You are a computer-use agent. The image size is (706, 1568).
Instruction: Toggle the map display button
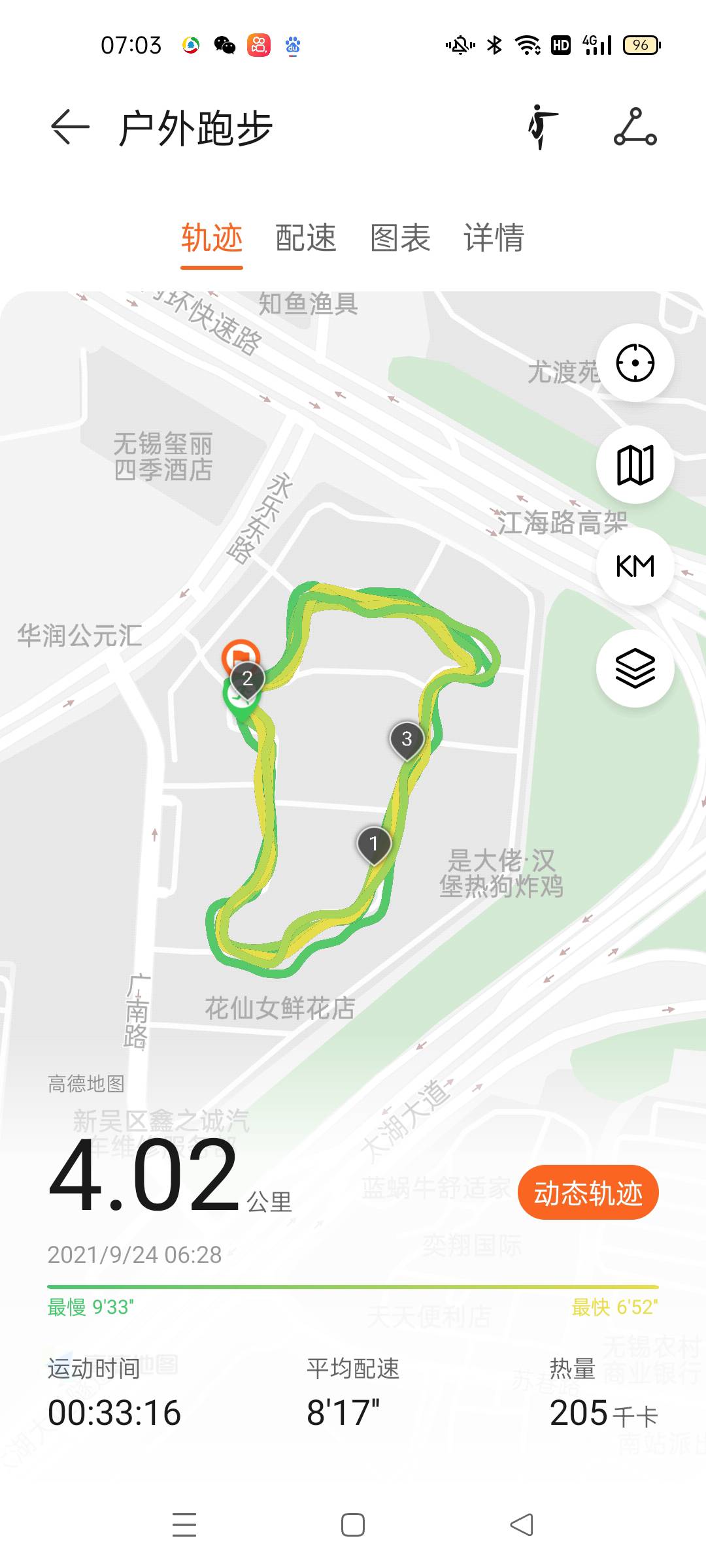[x=635, y=465]
